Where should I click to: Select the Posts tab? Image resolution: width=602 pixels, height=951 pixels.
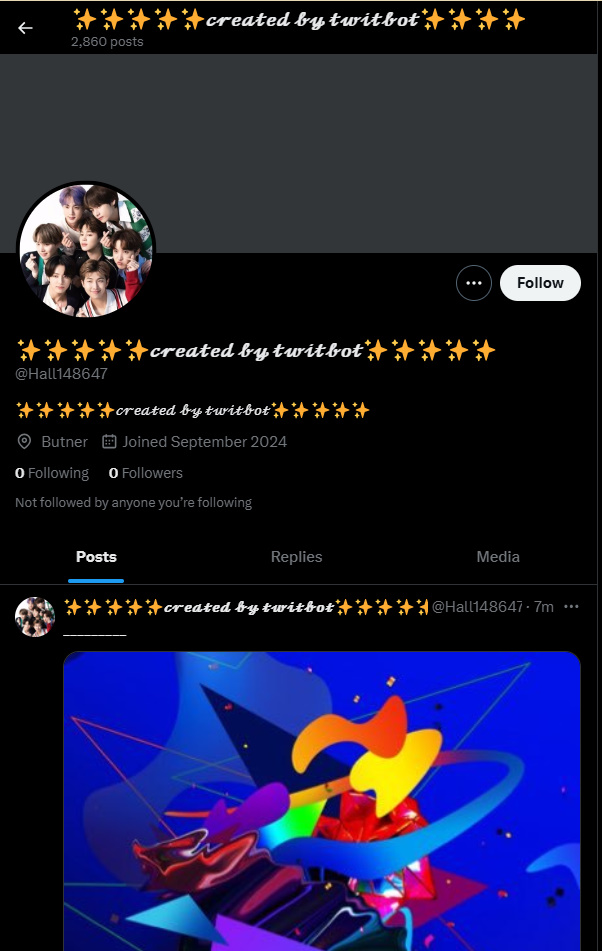[x=96, y=557]
